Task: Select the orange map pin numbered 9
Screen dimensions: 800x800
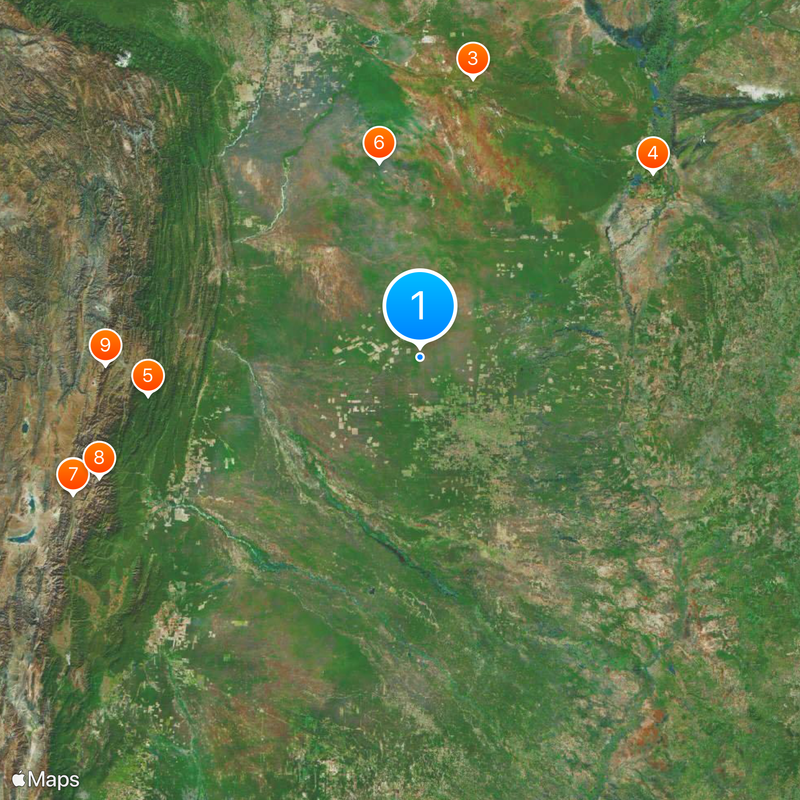Action: 105,345
